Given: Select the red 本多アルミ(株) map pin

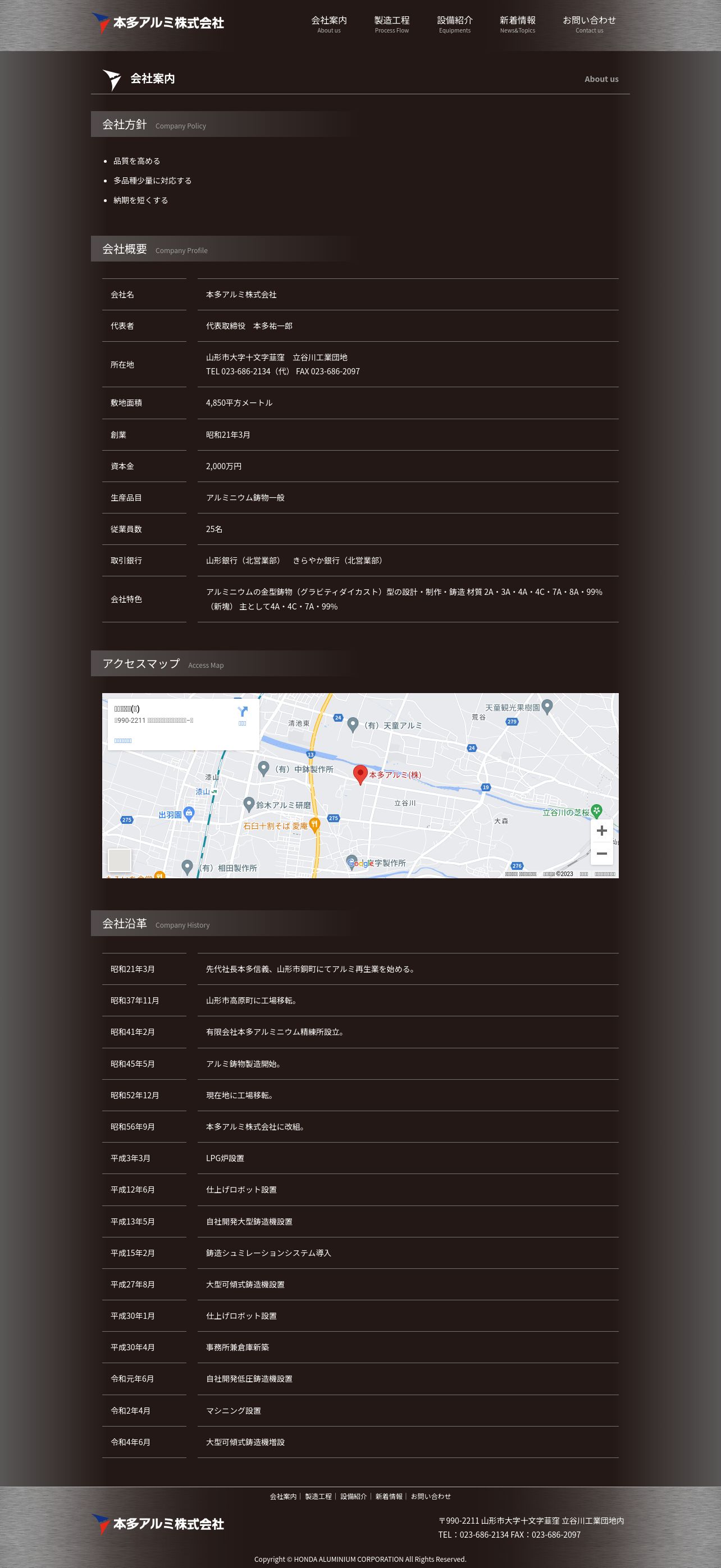Looking at the screenshot, I should pyautogui.click(x=360, y=774).
